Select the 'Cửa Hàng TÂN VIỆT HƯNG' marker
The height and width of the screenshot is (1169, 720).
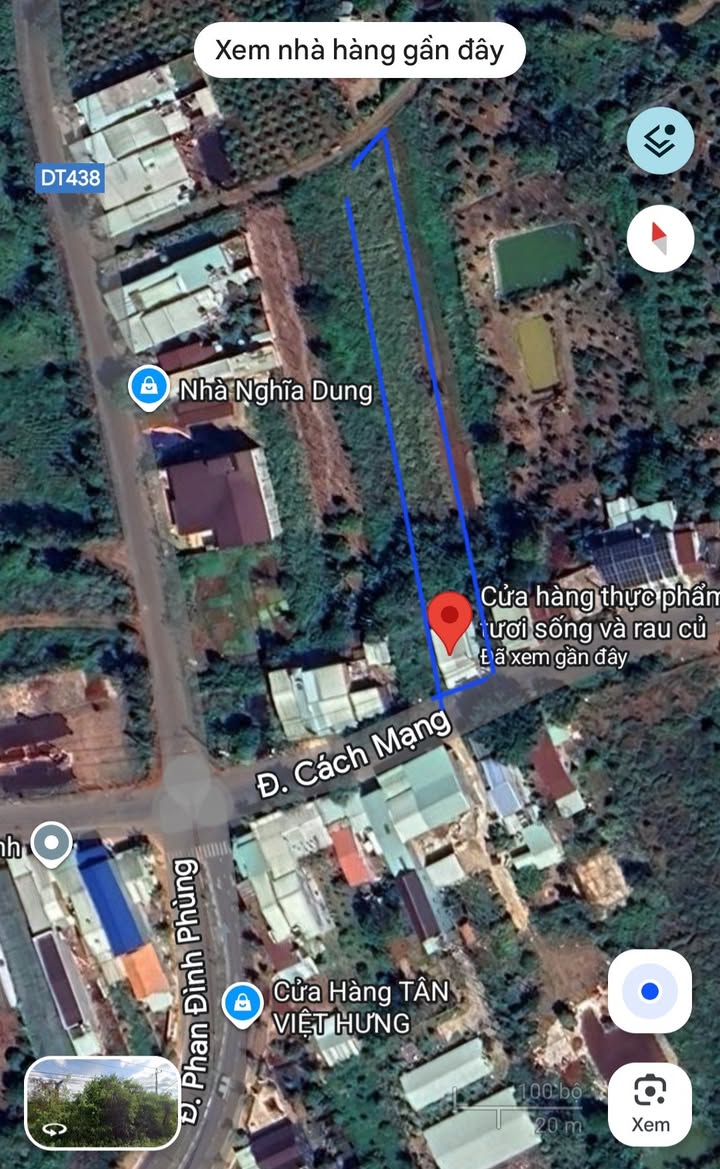(242, 1003)
